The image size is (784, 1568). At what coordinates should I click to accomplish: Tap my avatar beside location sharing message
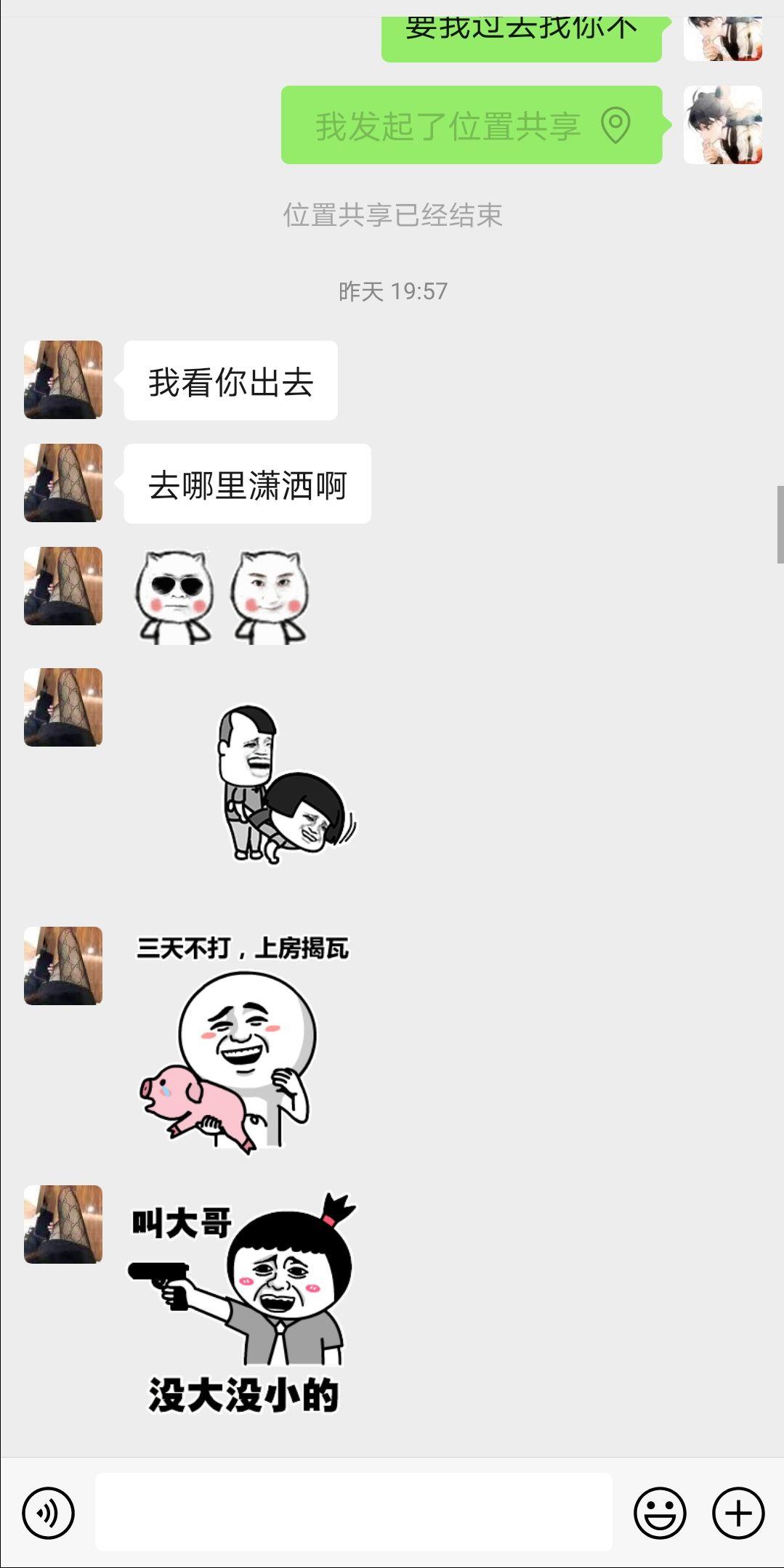tap(722, 125)
